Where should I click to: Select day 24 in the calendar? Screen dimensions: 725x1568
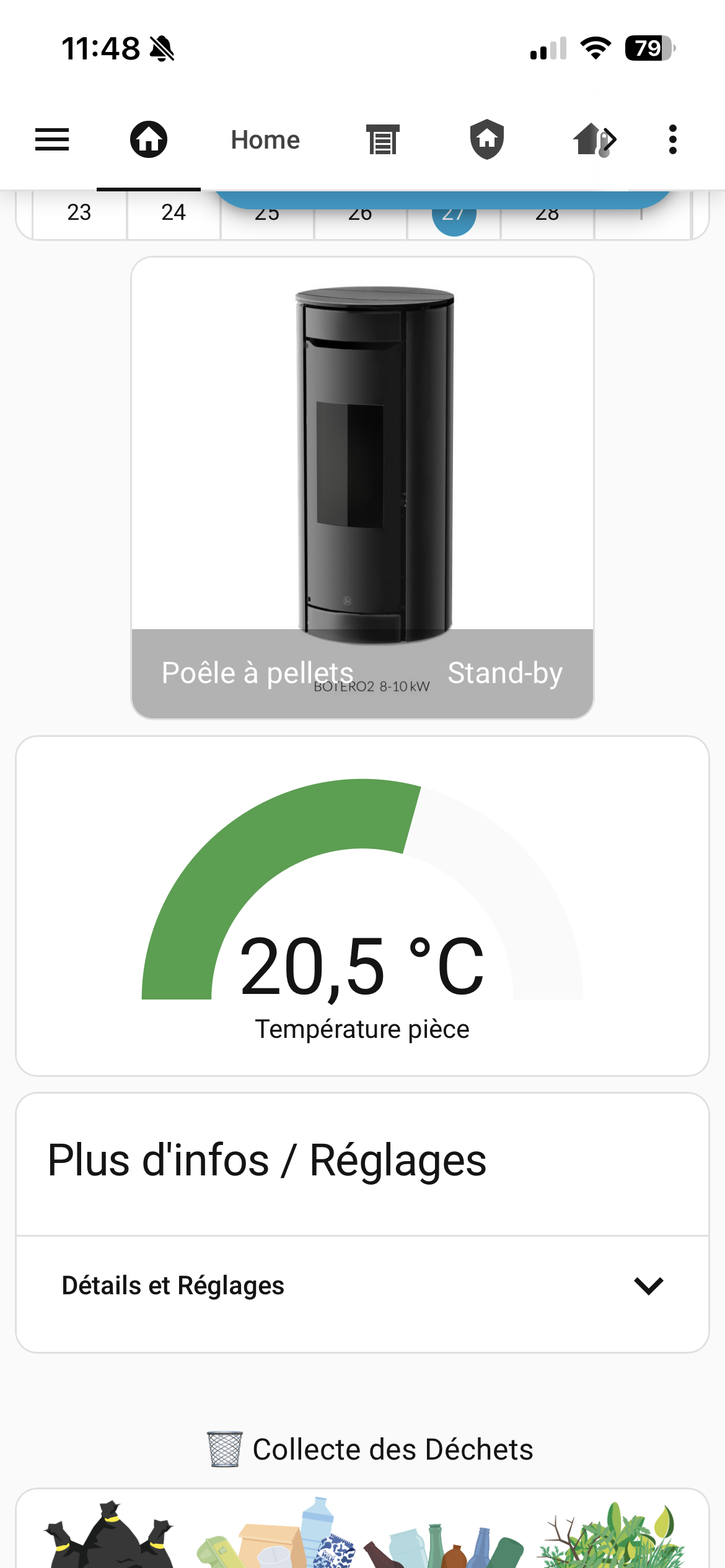point(174,213)
